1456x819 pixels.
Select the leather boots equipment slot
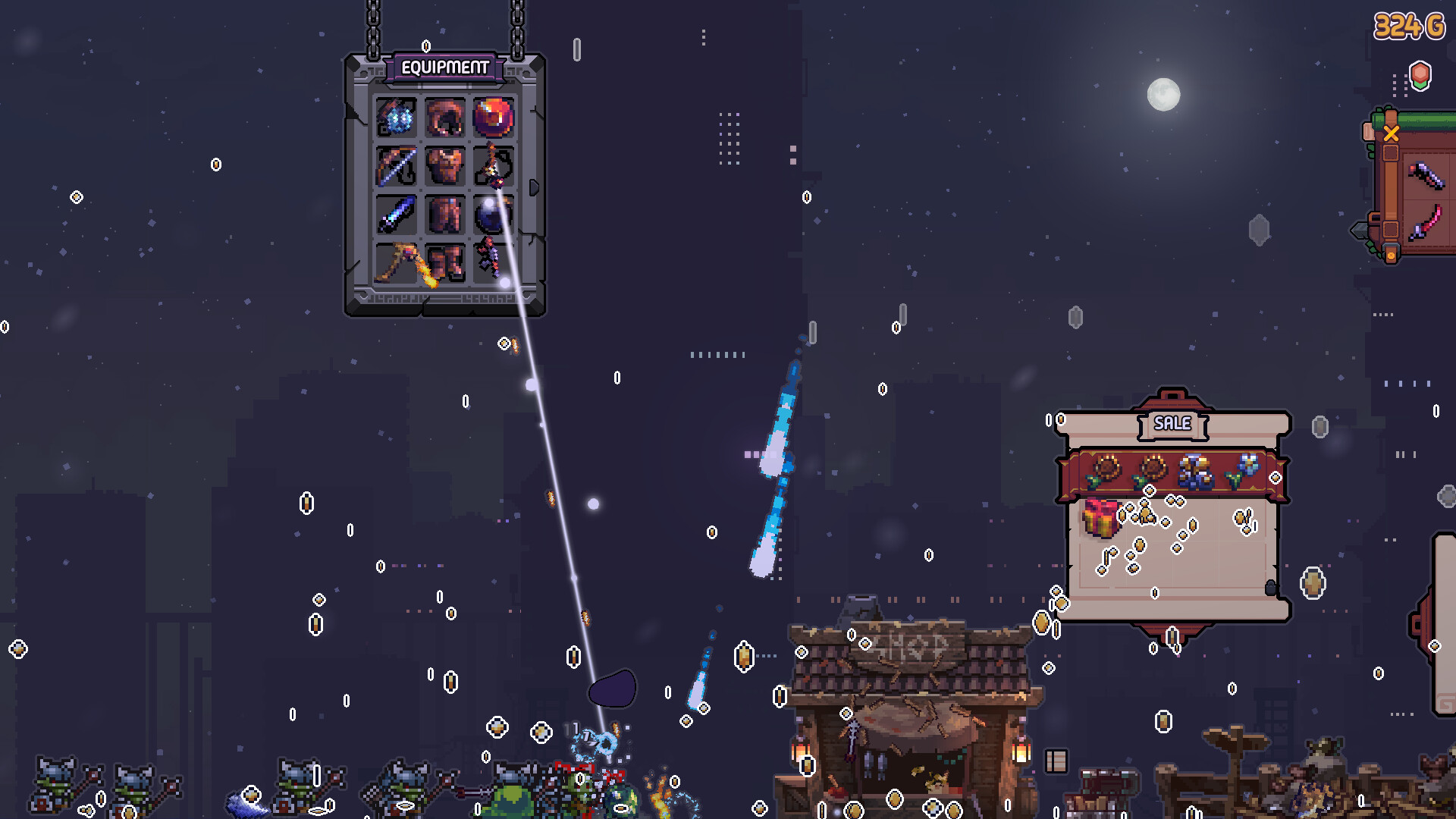point(445,263)
